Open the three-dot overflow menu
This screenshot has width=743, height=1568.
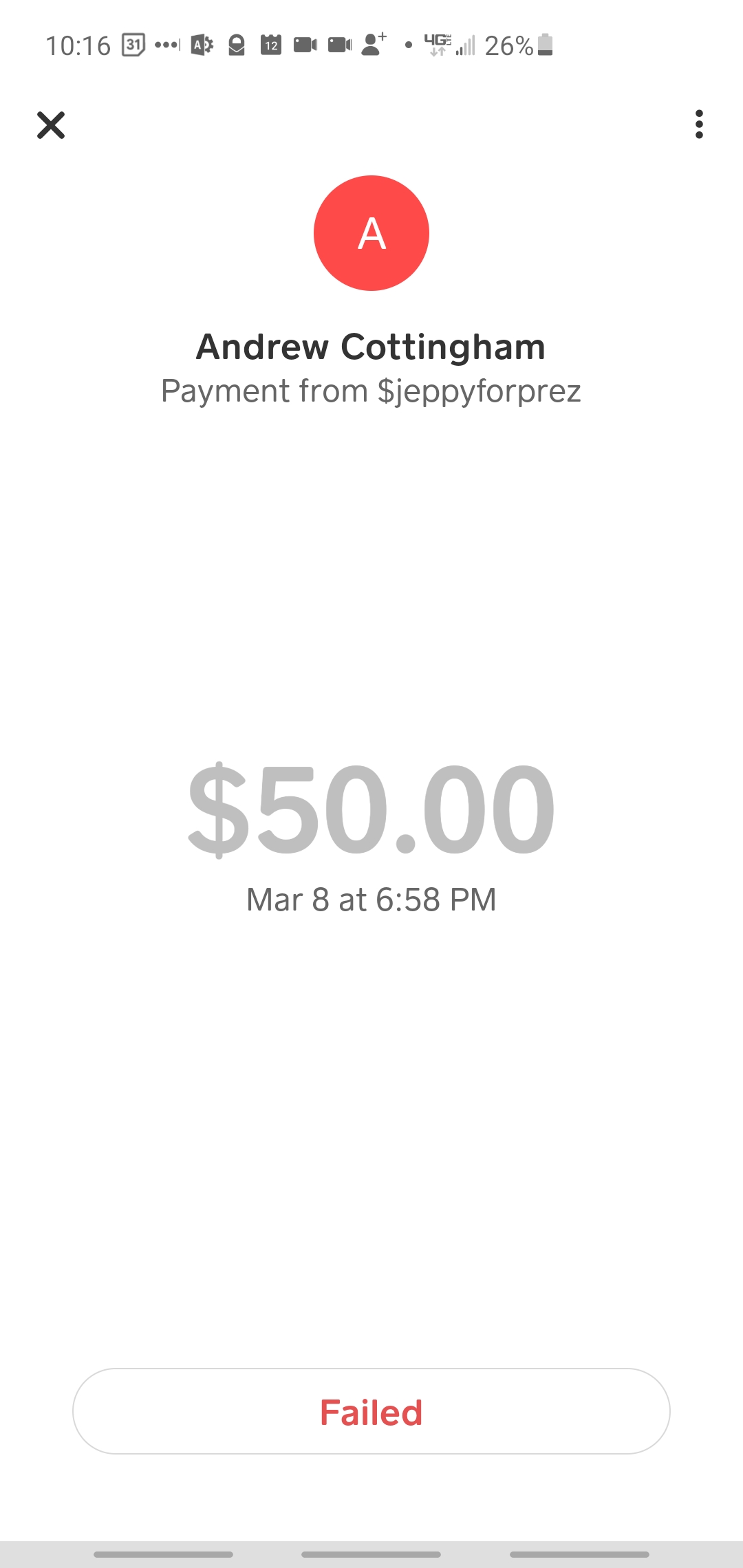coord(699,124)
